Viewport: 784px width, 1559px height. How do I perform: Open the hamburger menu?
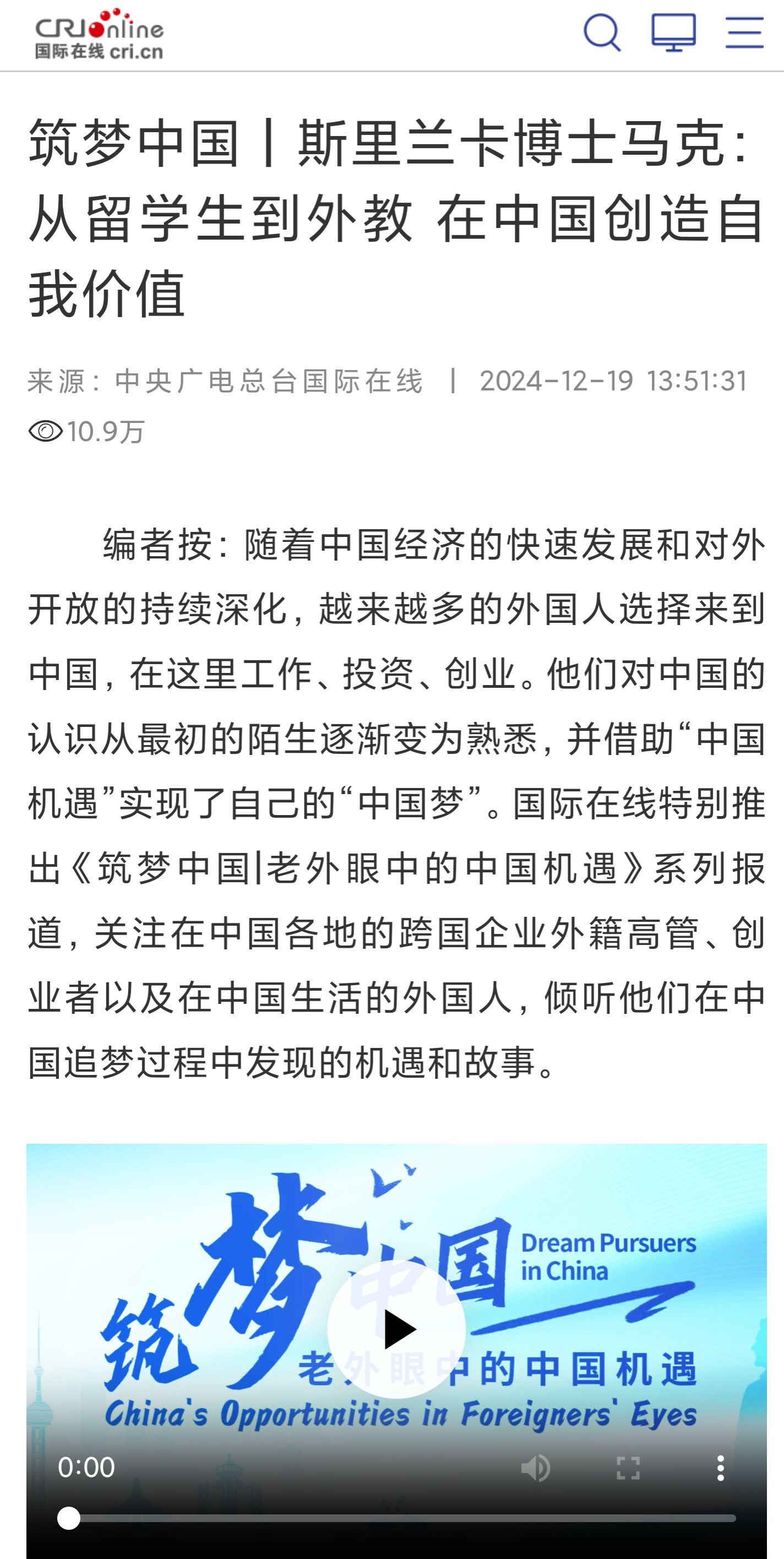click(744, 32)
